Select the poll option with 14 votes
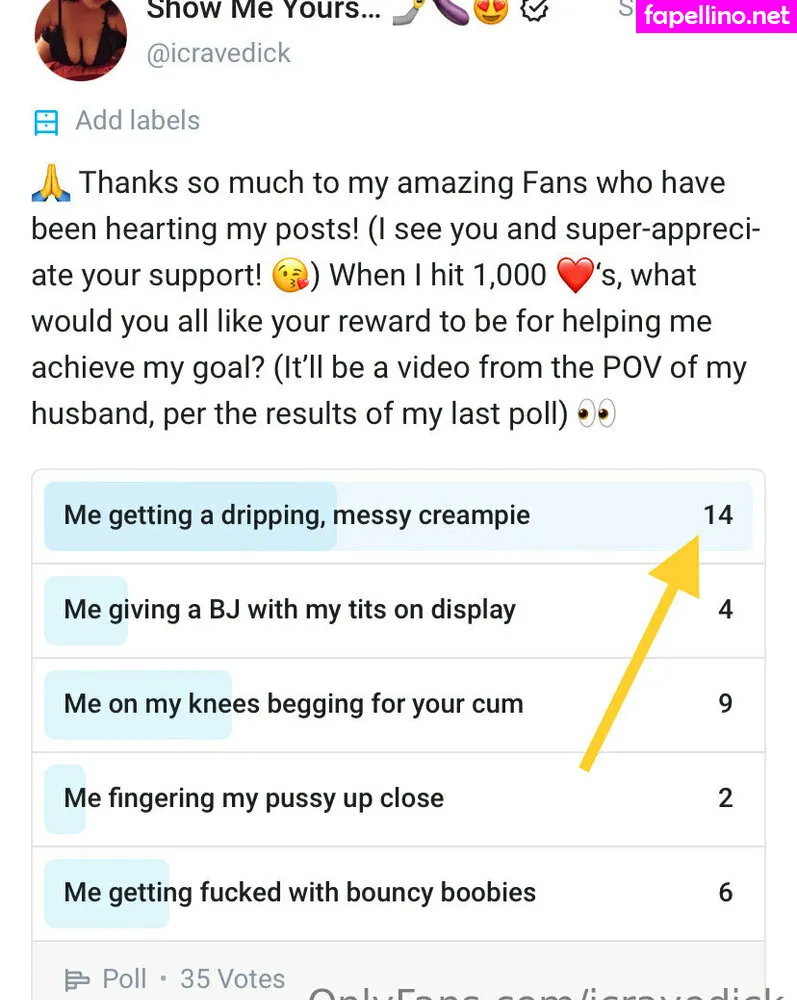Viewport: 797px width, 1000px height. point(398,516)
